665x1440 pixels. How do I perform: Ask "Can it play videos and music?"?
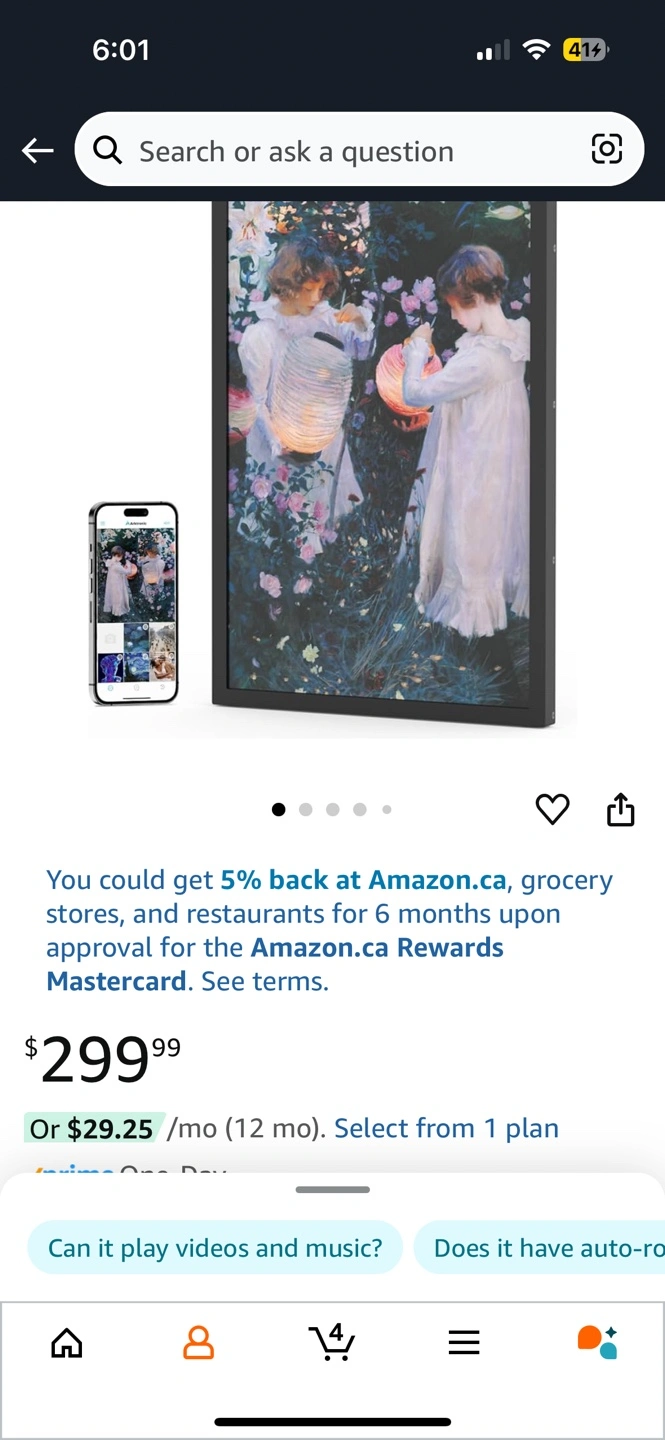click(x=215, y=1248)
